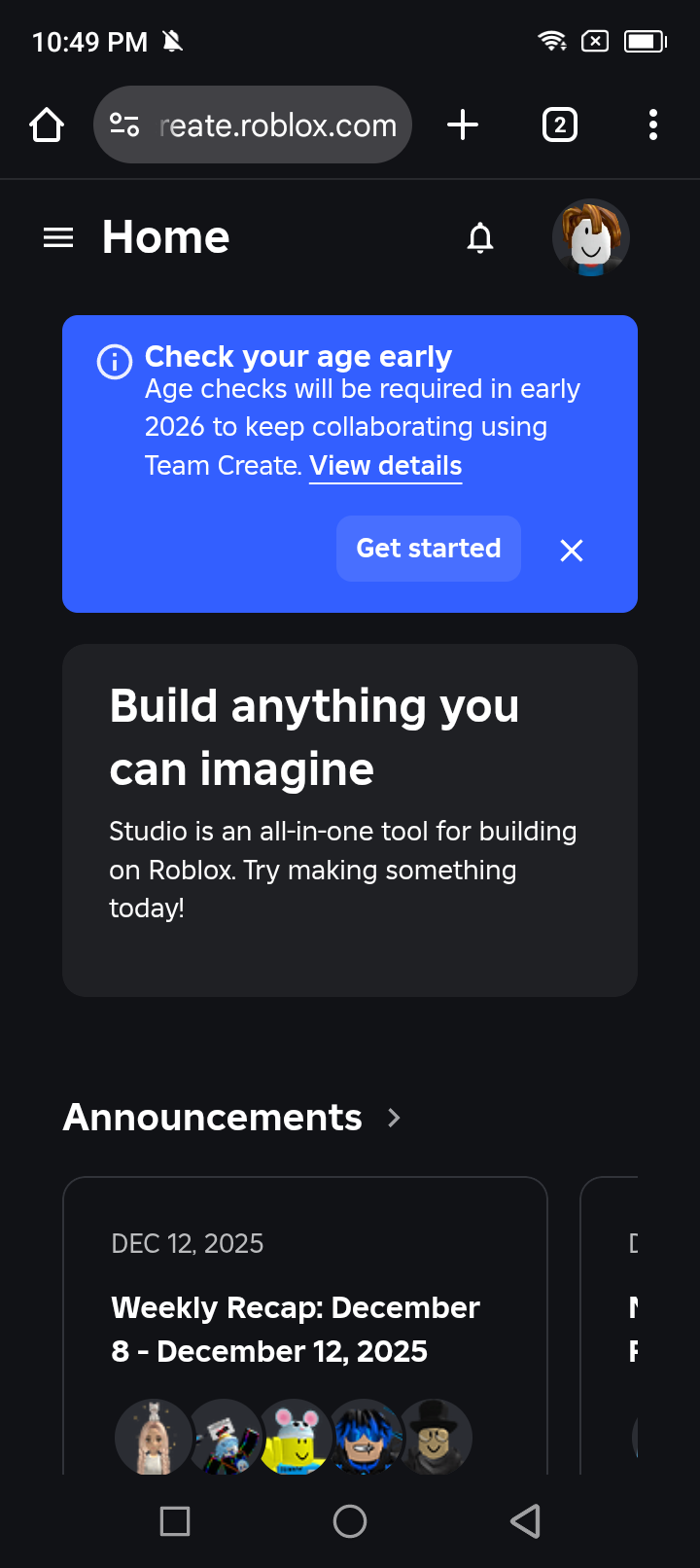Click the info icon on the age check banner
This screenshot has height=1568, width=700.
[114, 362]
